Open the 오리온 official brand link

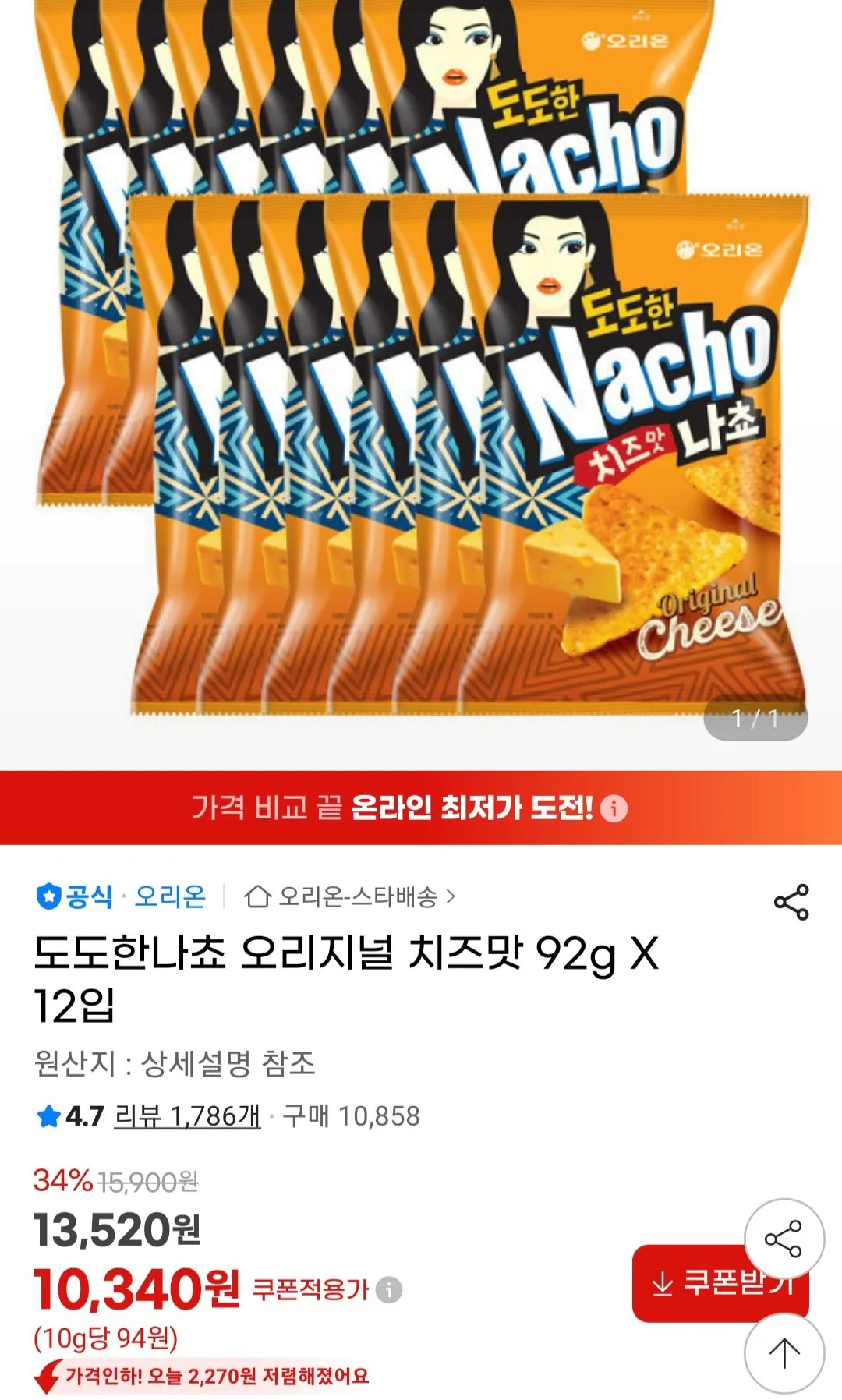170,896
